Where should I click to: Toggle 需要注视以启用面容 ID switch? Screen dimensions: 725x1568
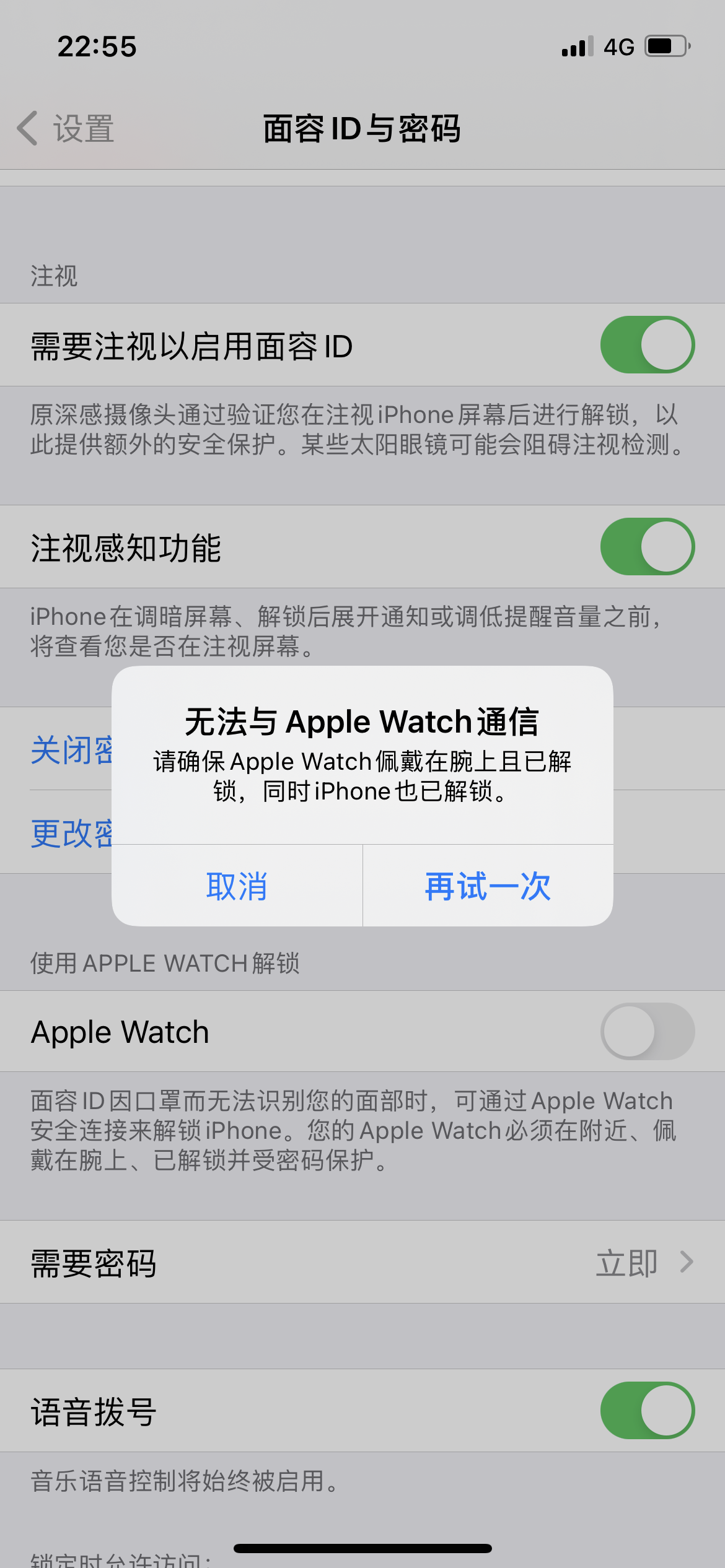(647, 345)
